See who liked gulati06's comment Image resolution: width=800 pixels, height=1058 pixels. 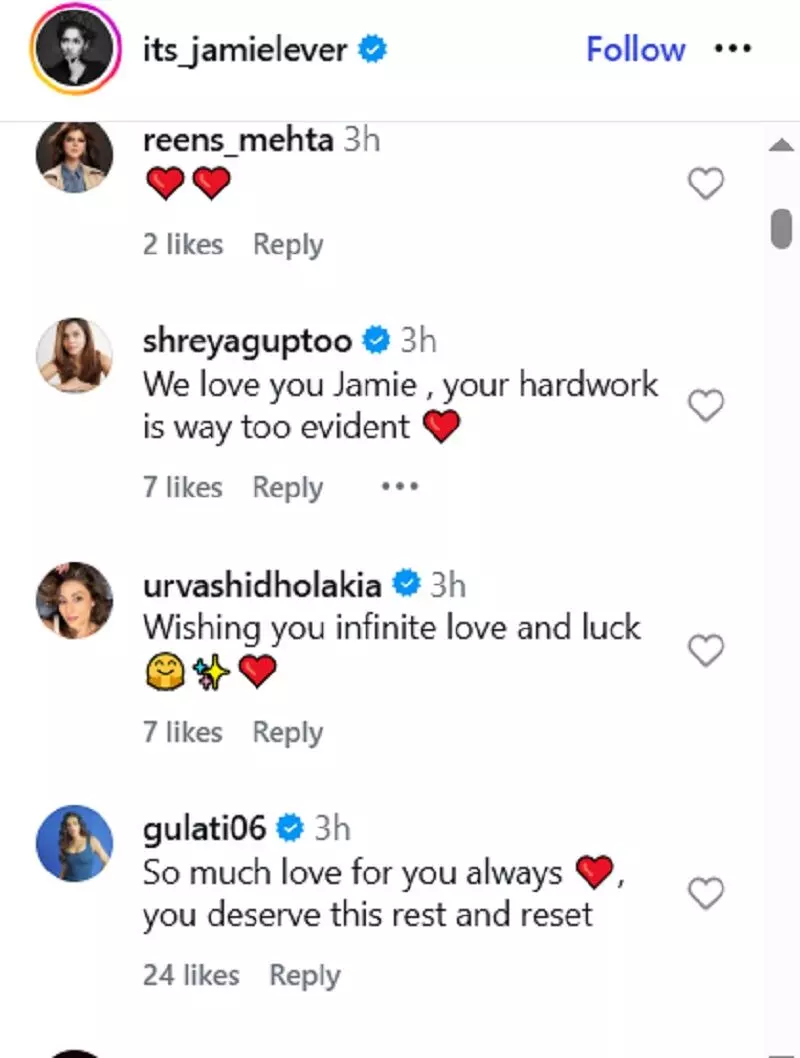click(x=190, y=975)
